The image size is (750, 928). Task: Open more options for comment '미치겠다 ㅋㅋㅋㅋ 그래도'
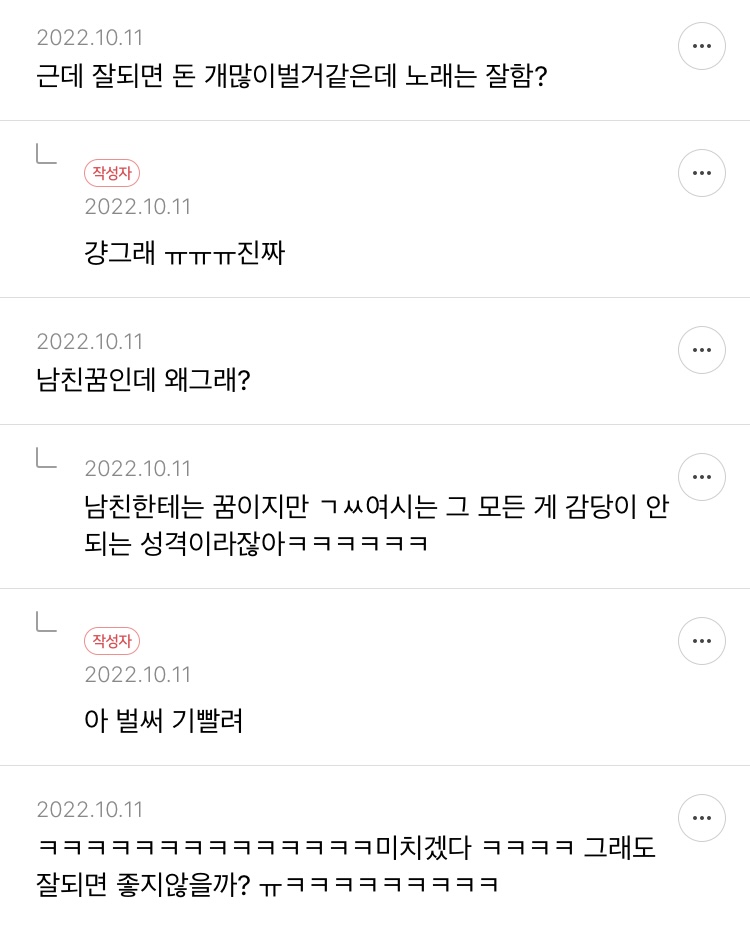pyautogui.click(x=702, y=817)
